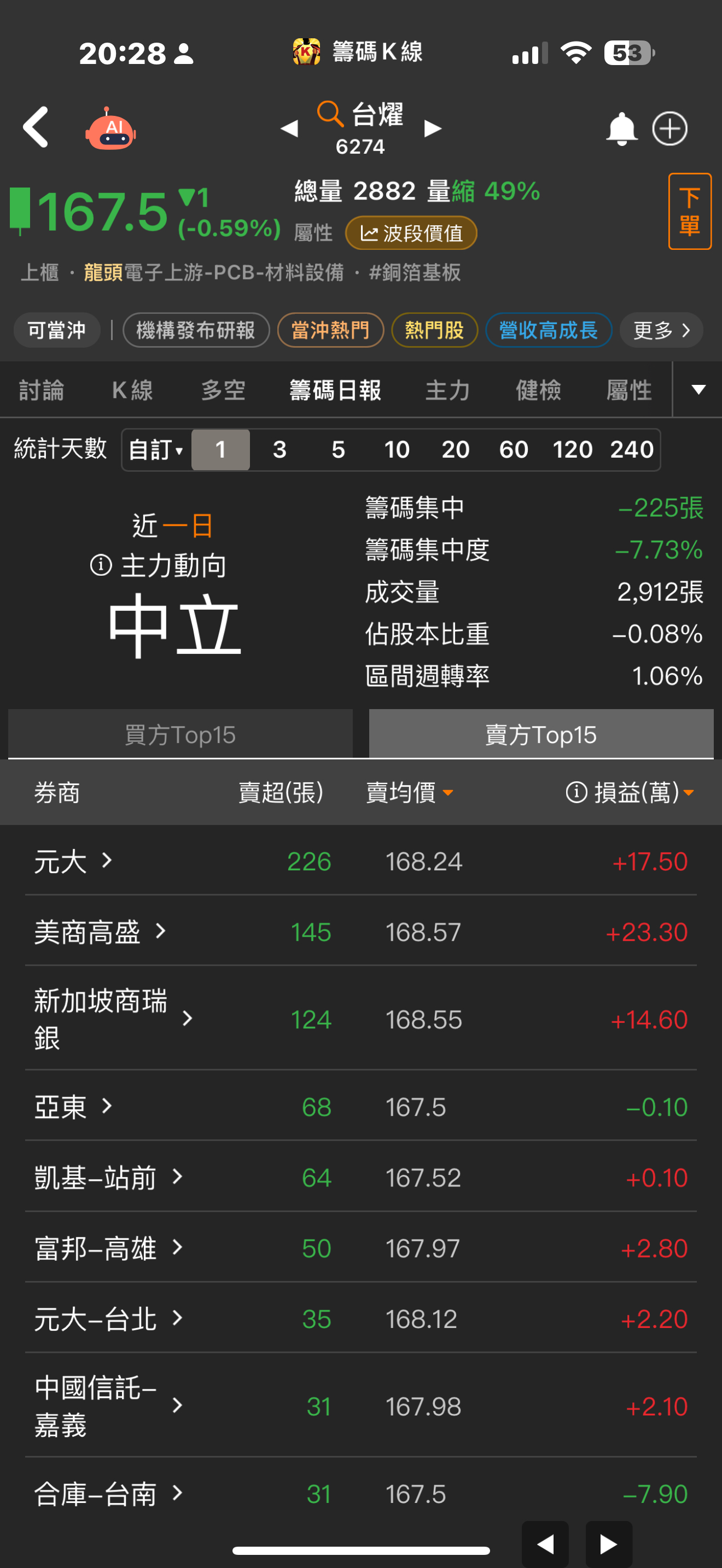This screenshot has height=1568, width=722.
Task: Open the 主力 tab
Action: pyautogui.click(x=447, y=390)
